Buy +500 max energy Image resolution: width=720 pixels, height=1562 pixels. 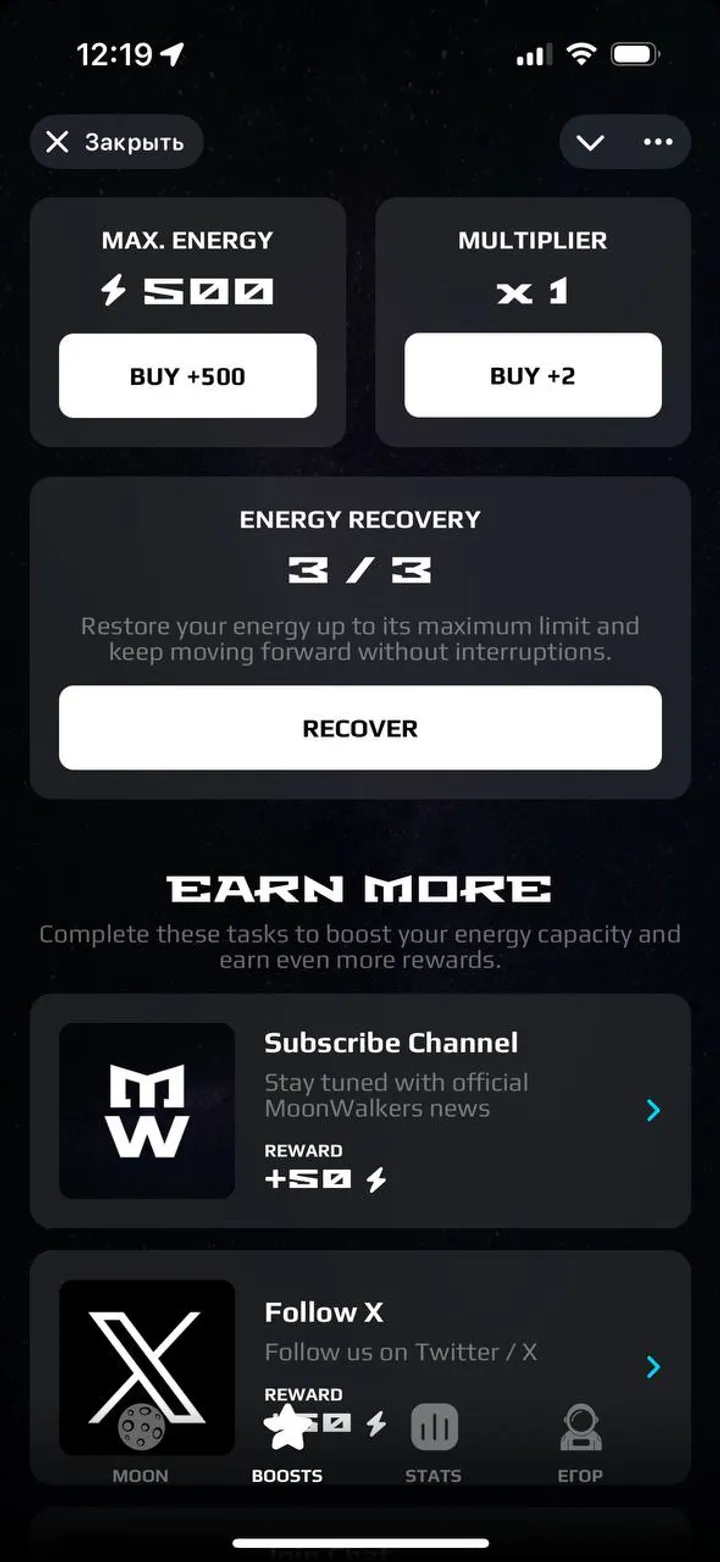[188, 376]
